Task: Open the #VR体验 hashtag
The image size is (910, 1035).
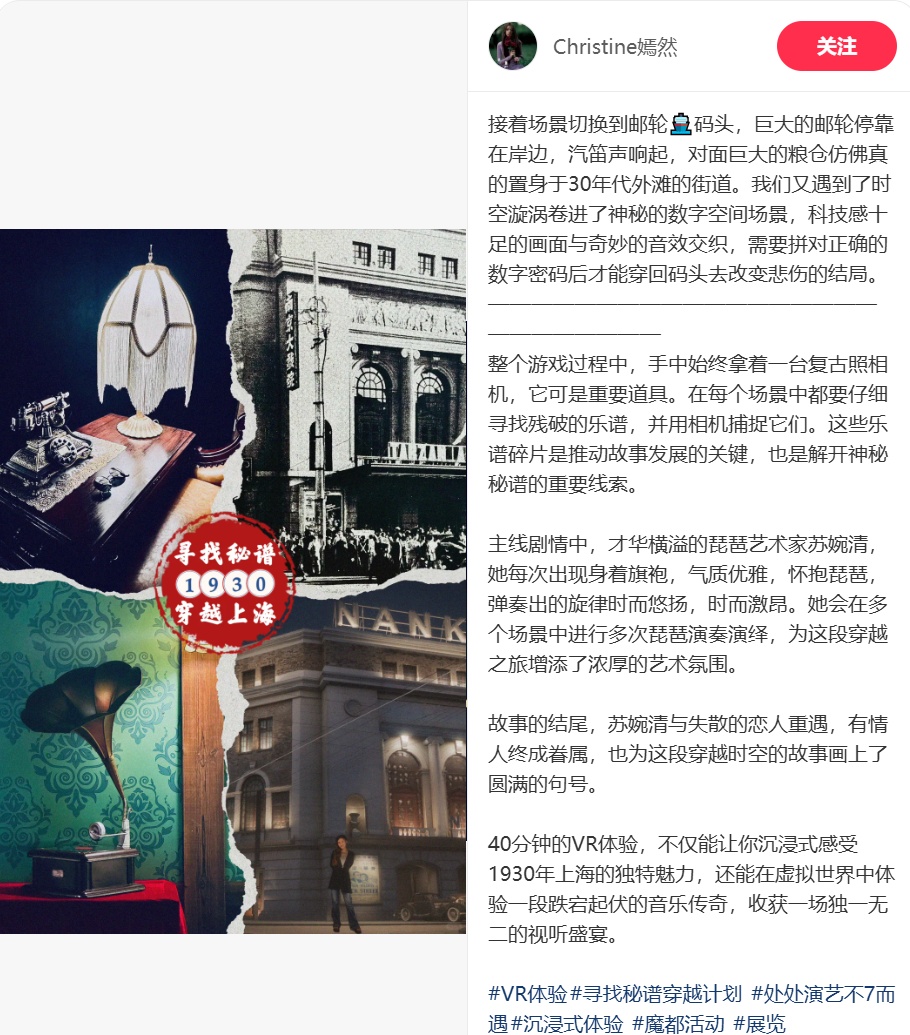Action: coord(527,994)
